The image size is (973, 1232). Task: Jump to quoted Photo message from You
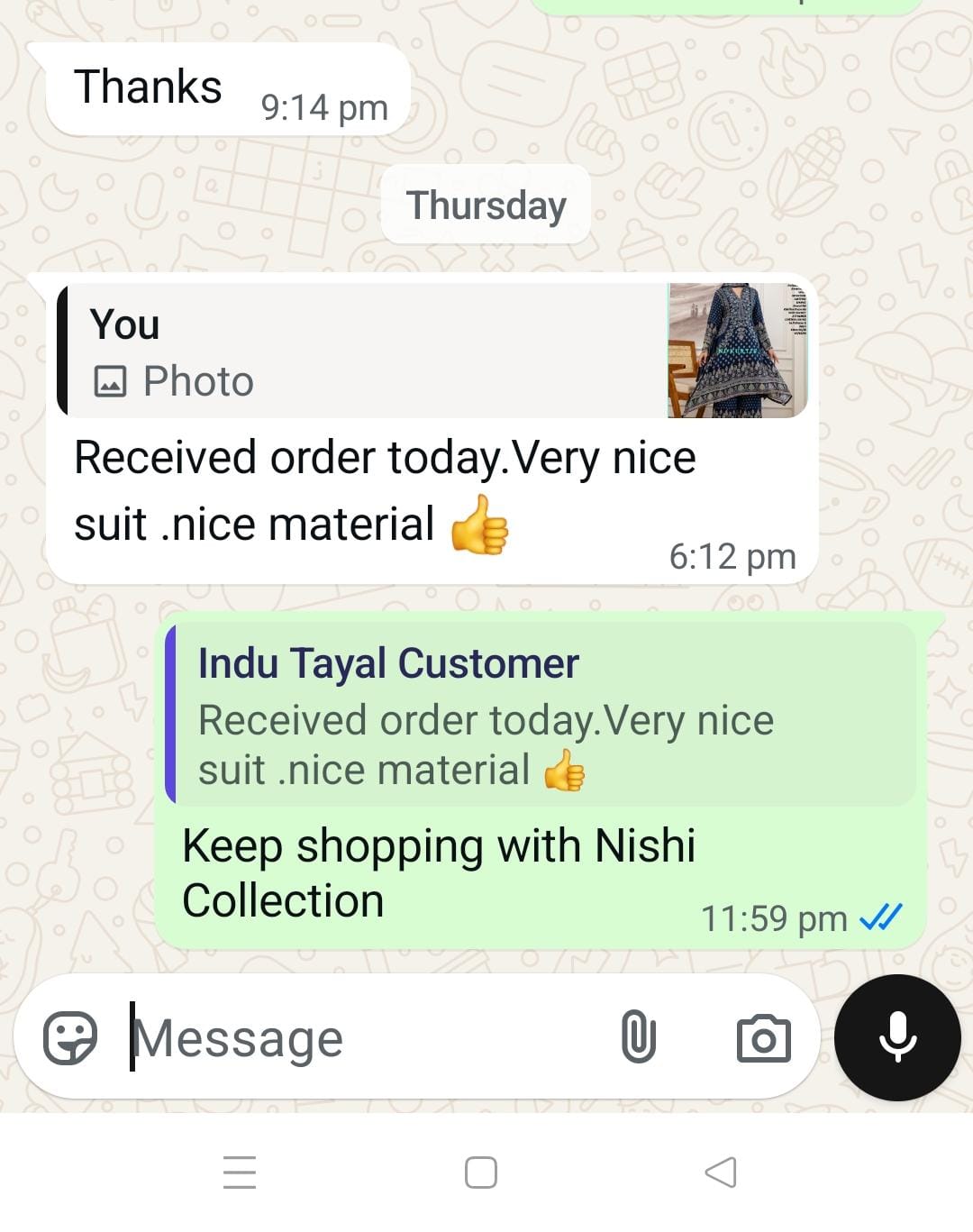tap(432, 351)
